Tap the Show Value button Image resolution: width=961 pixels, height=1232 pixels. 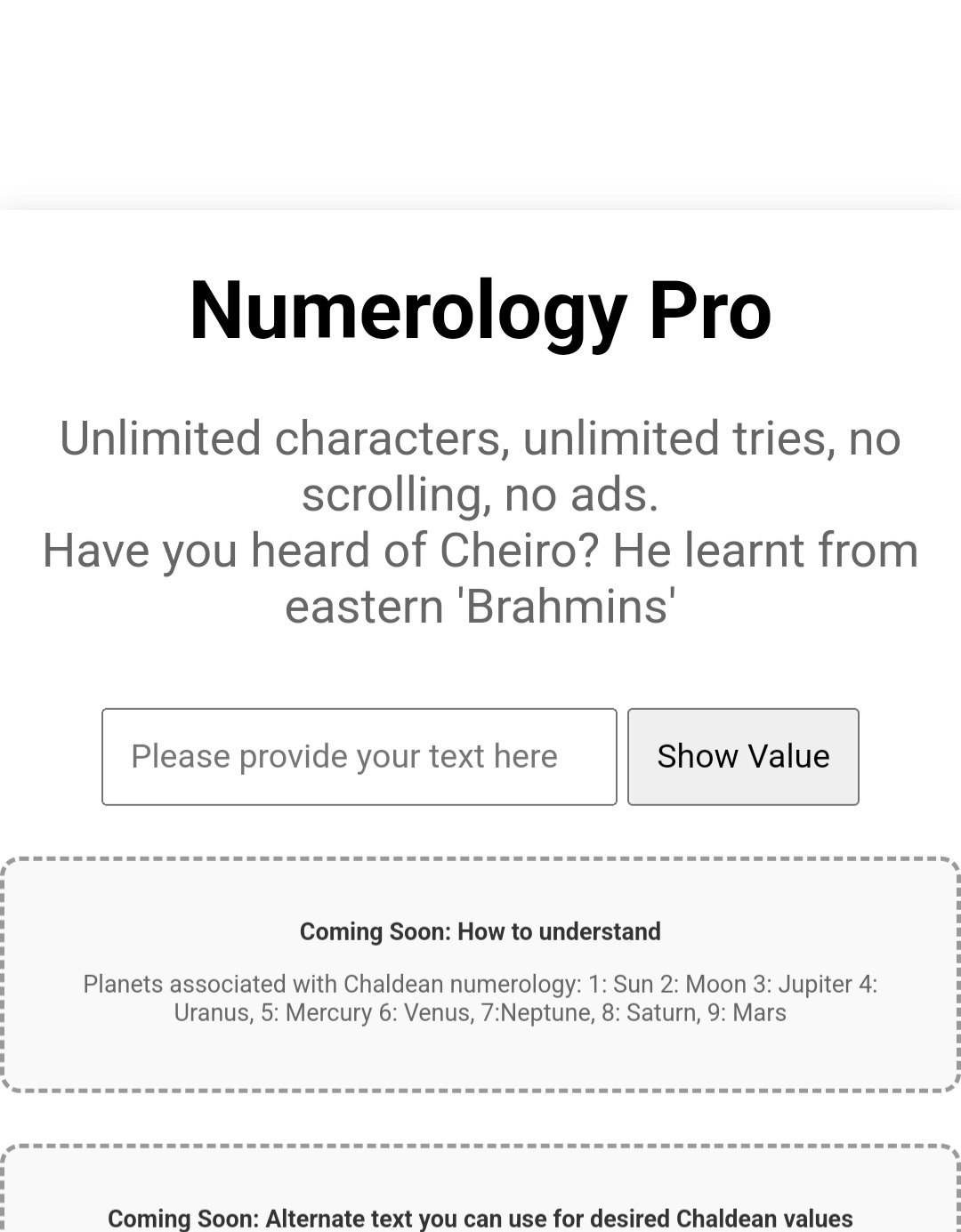[x=743, y=757]
